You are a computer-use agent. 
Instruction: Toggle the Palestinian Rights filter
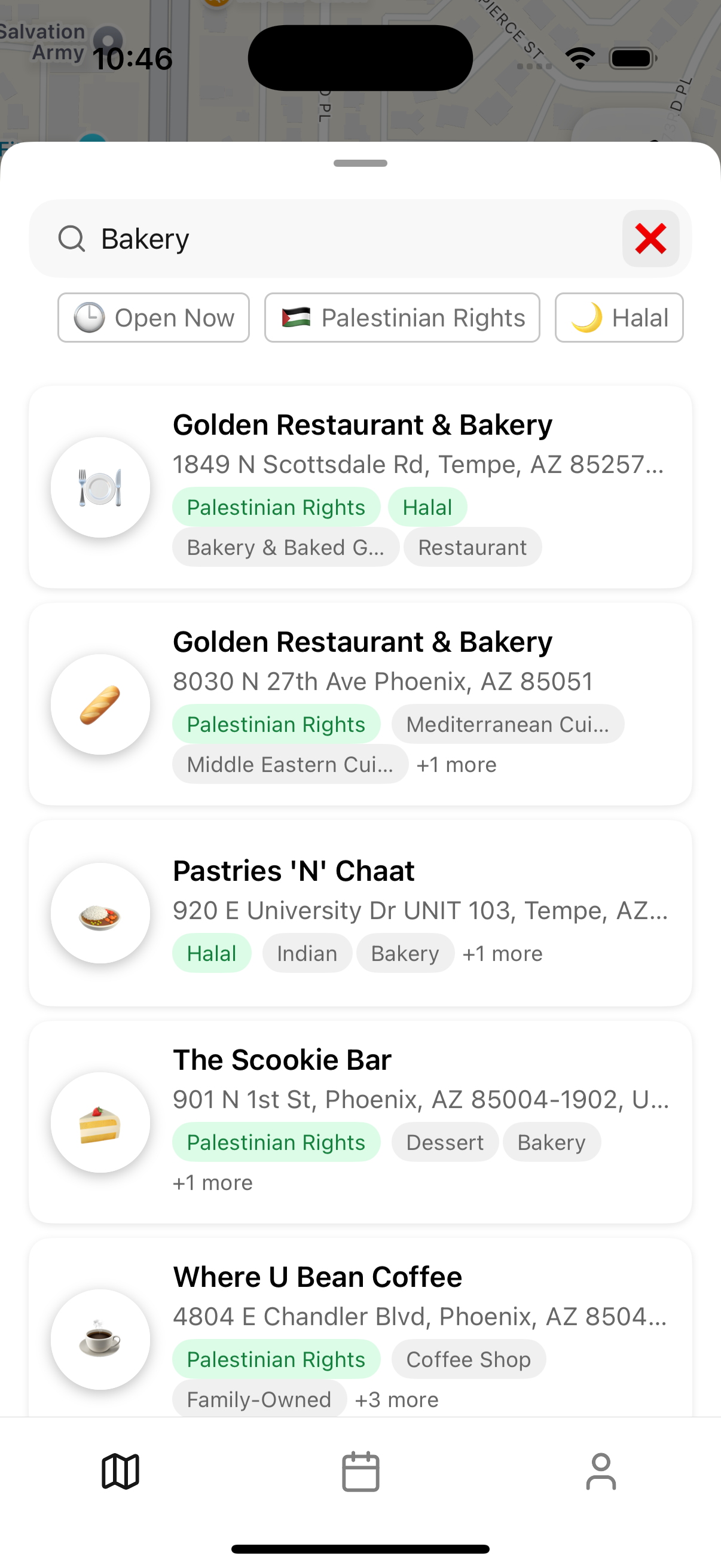[402, 317]
